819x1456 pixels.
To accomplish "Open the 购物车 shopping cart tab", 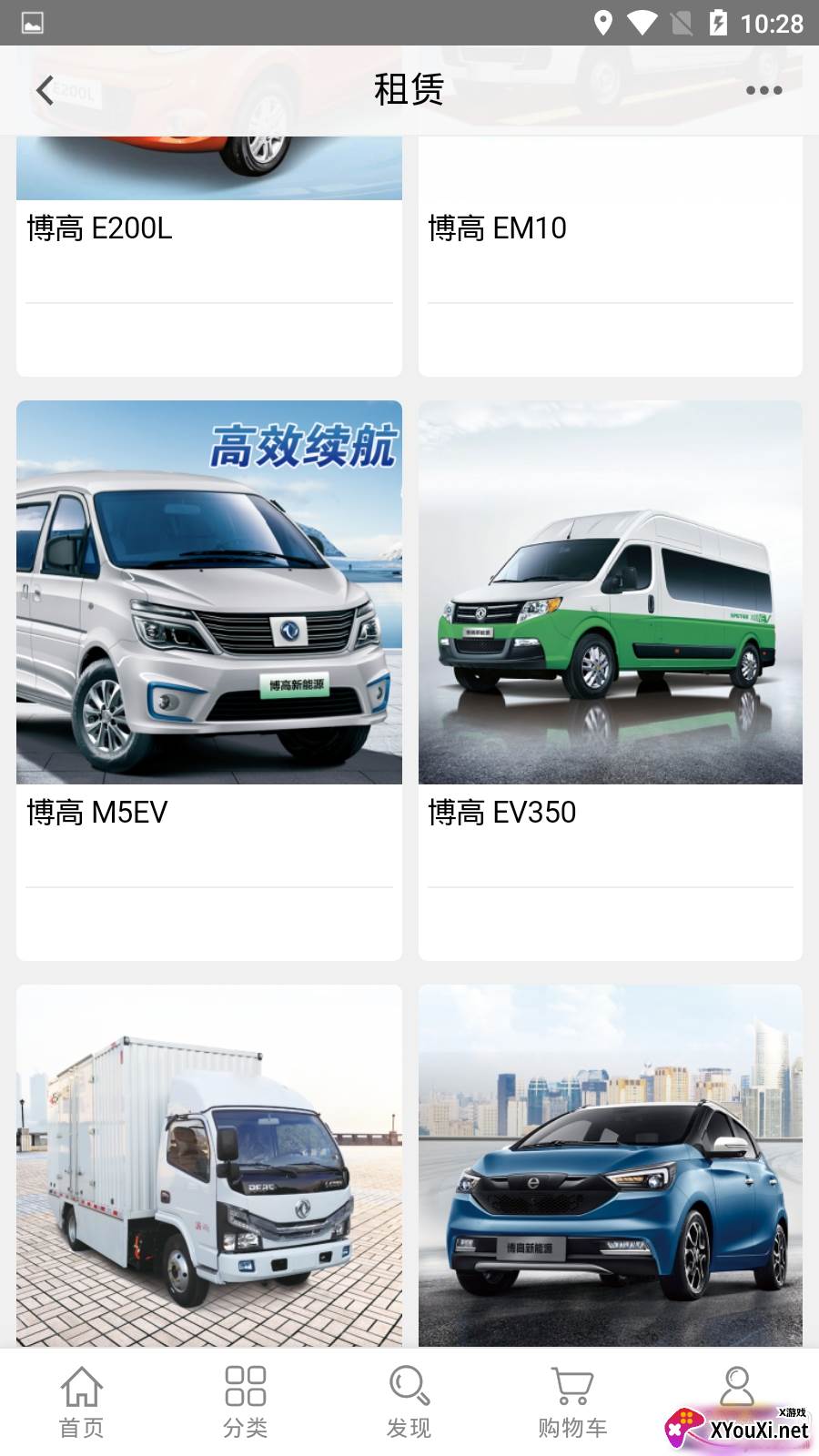I will pos(572,1401).
